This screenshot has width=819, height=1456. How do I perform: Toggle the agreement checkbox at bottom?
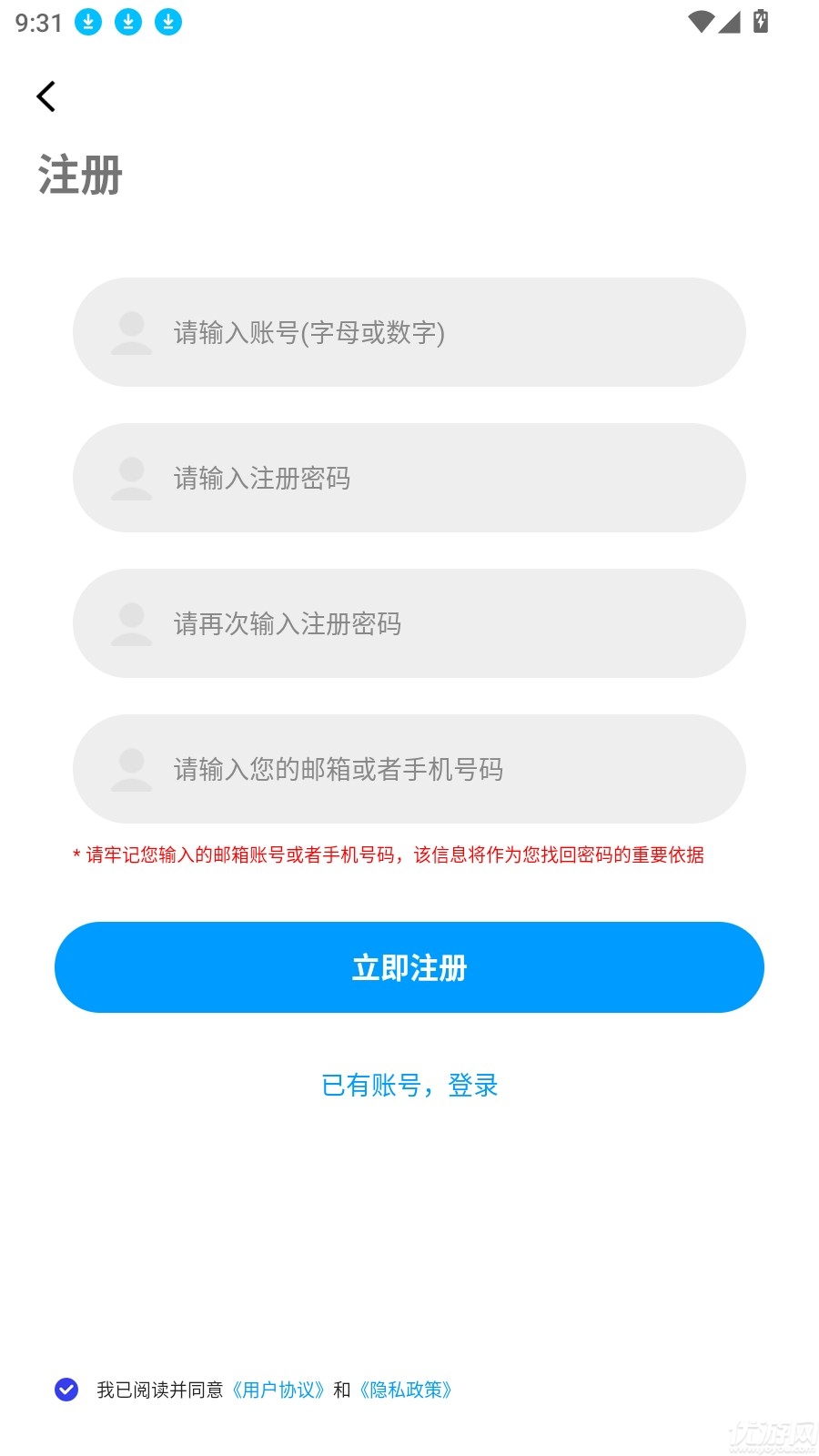tap(65, 1390)
